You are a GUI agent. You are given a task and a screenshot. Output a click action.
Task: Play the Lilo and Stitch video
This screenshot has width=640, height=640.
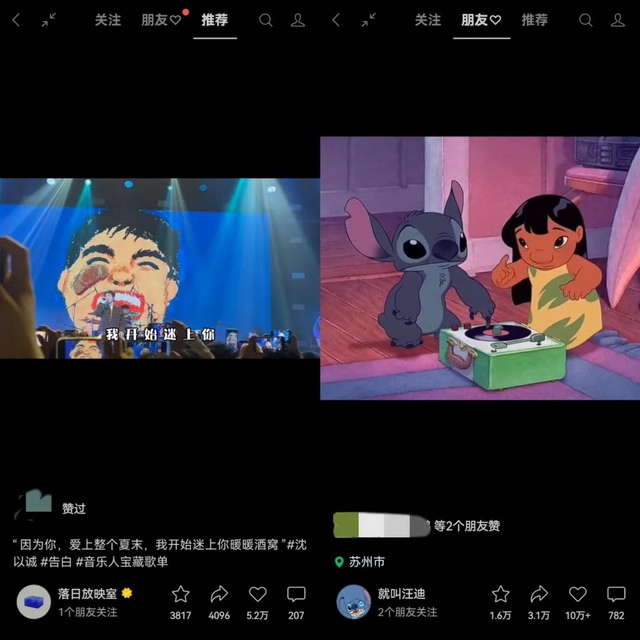coord(479,268)
